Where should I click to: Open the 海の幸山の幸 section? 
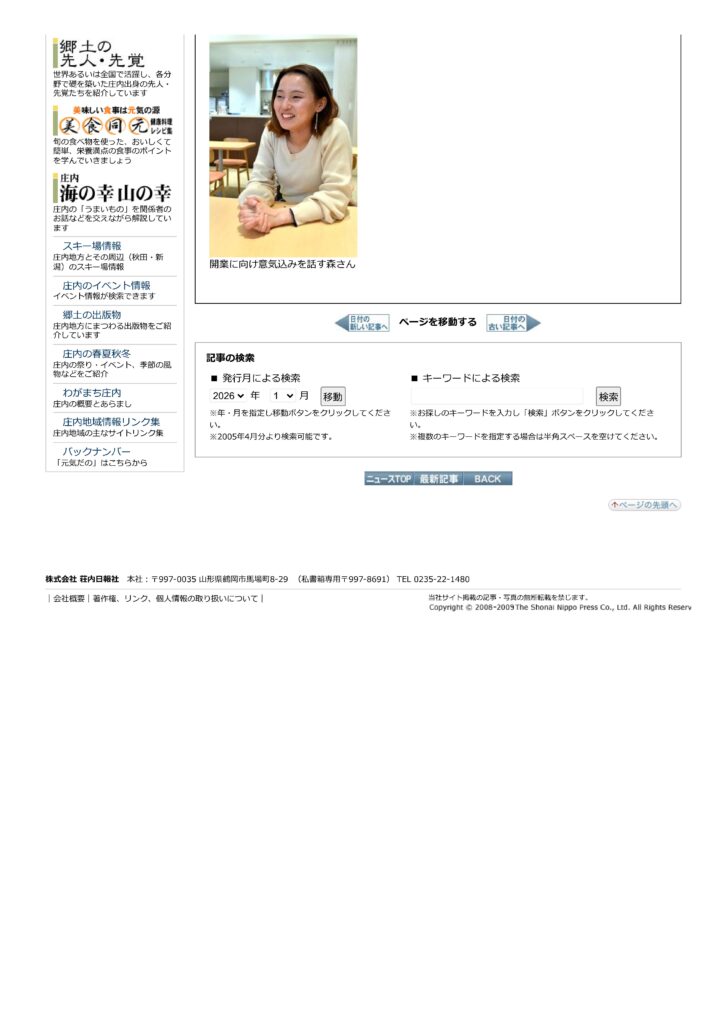114,188
